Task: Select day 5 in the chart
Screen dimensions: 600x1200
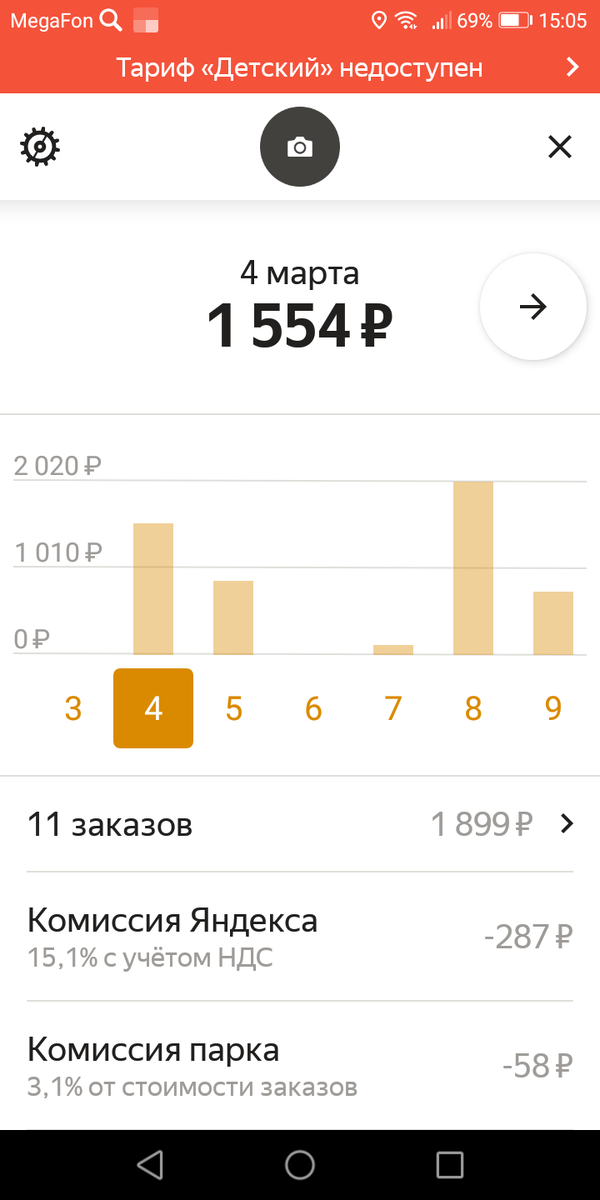Action: (x=233, y=708)
